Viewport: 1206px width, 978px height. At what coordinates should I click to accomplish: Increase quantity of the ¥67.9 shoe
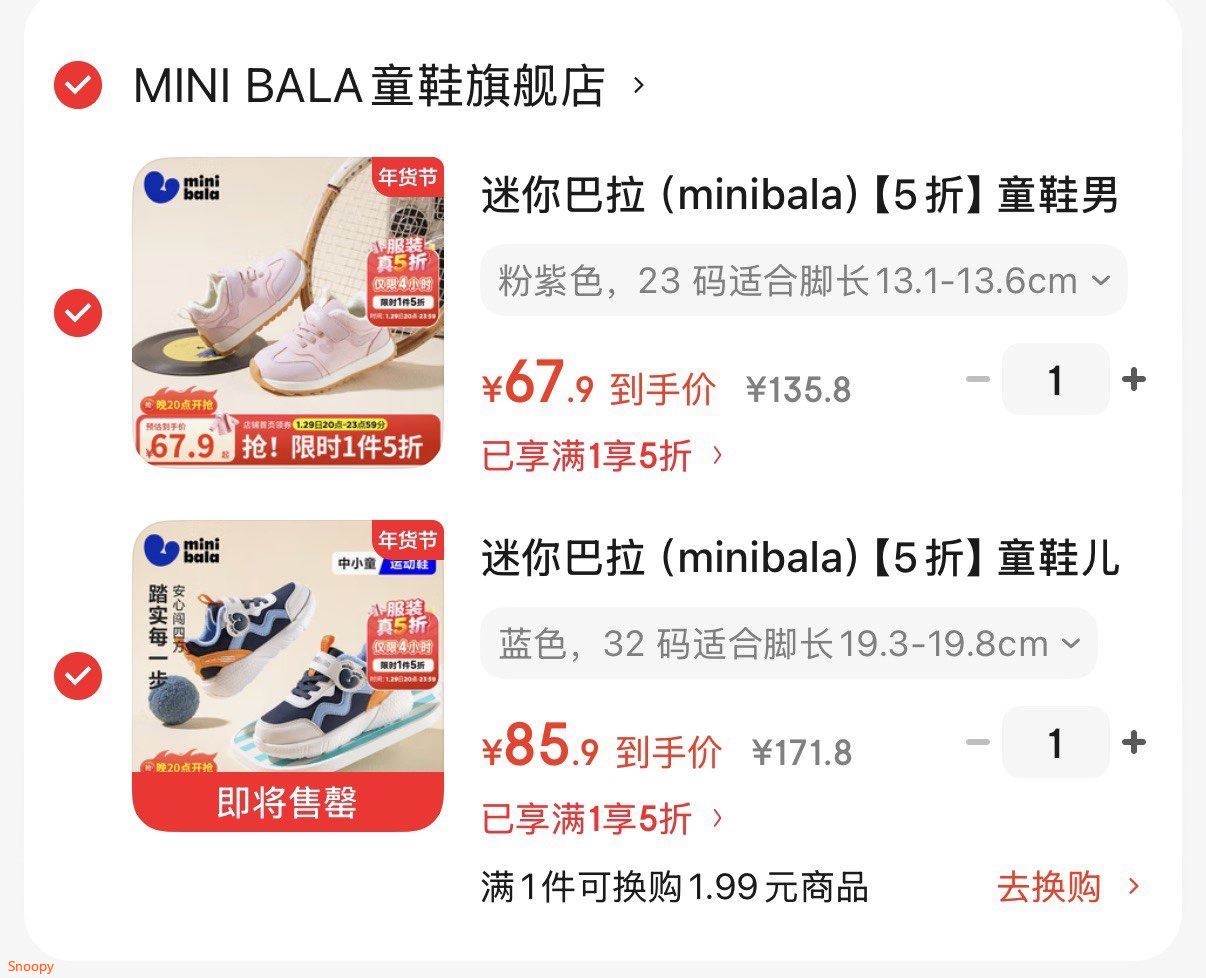click(x=1134, y=379)
